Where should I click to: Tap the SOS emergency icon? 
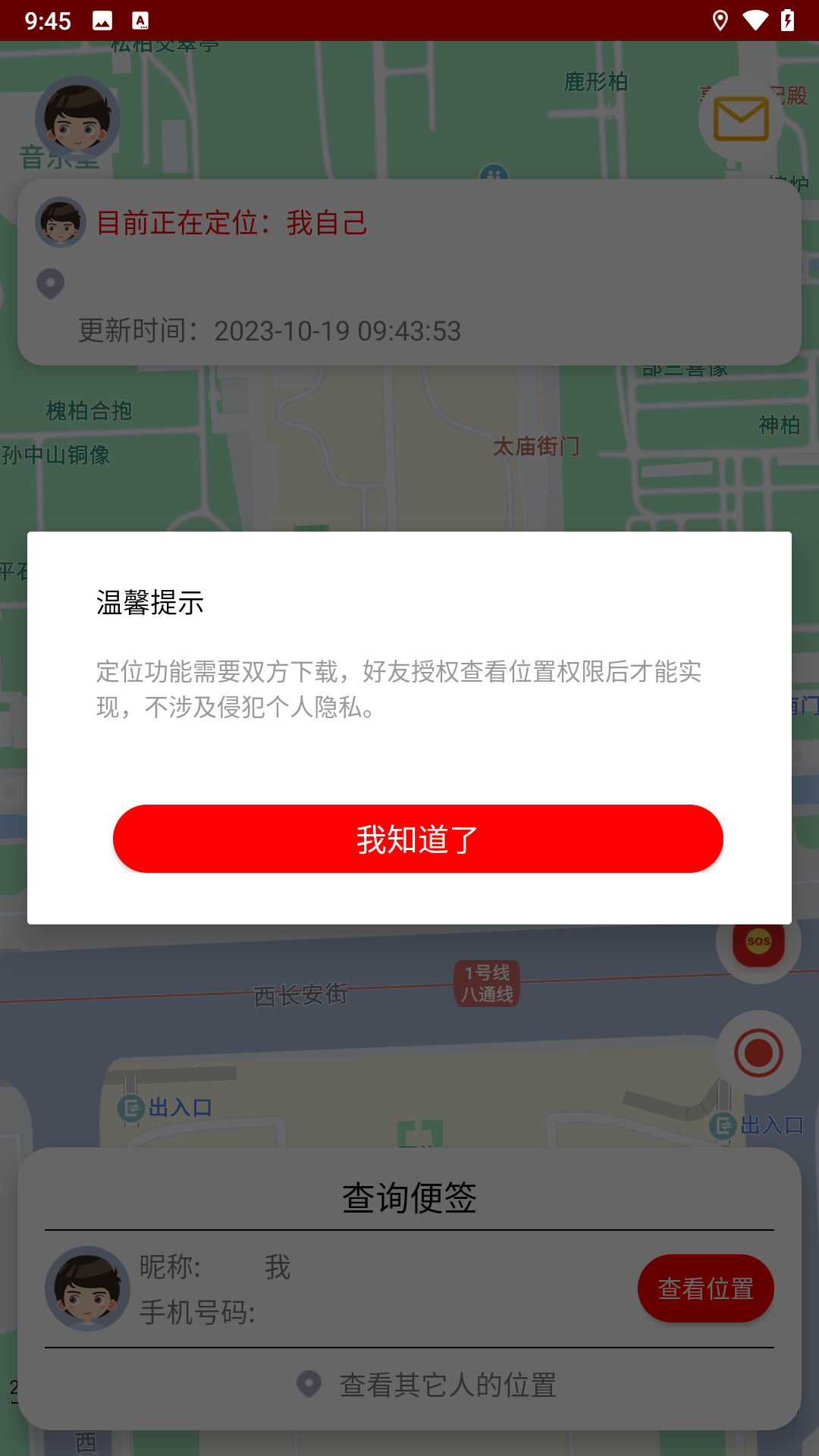point(757,941)
